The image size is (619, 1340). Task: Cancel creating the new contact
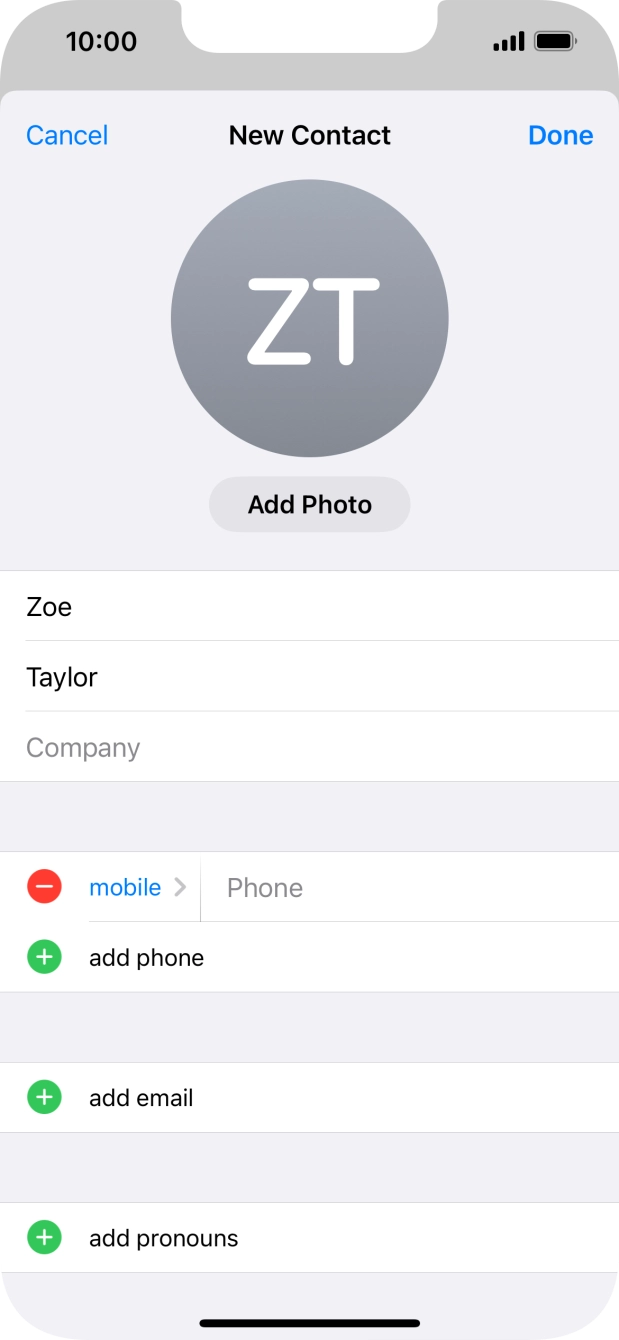[x=67, y=135]
